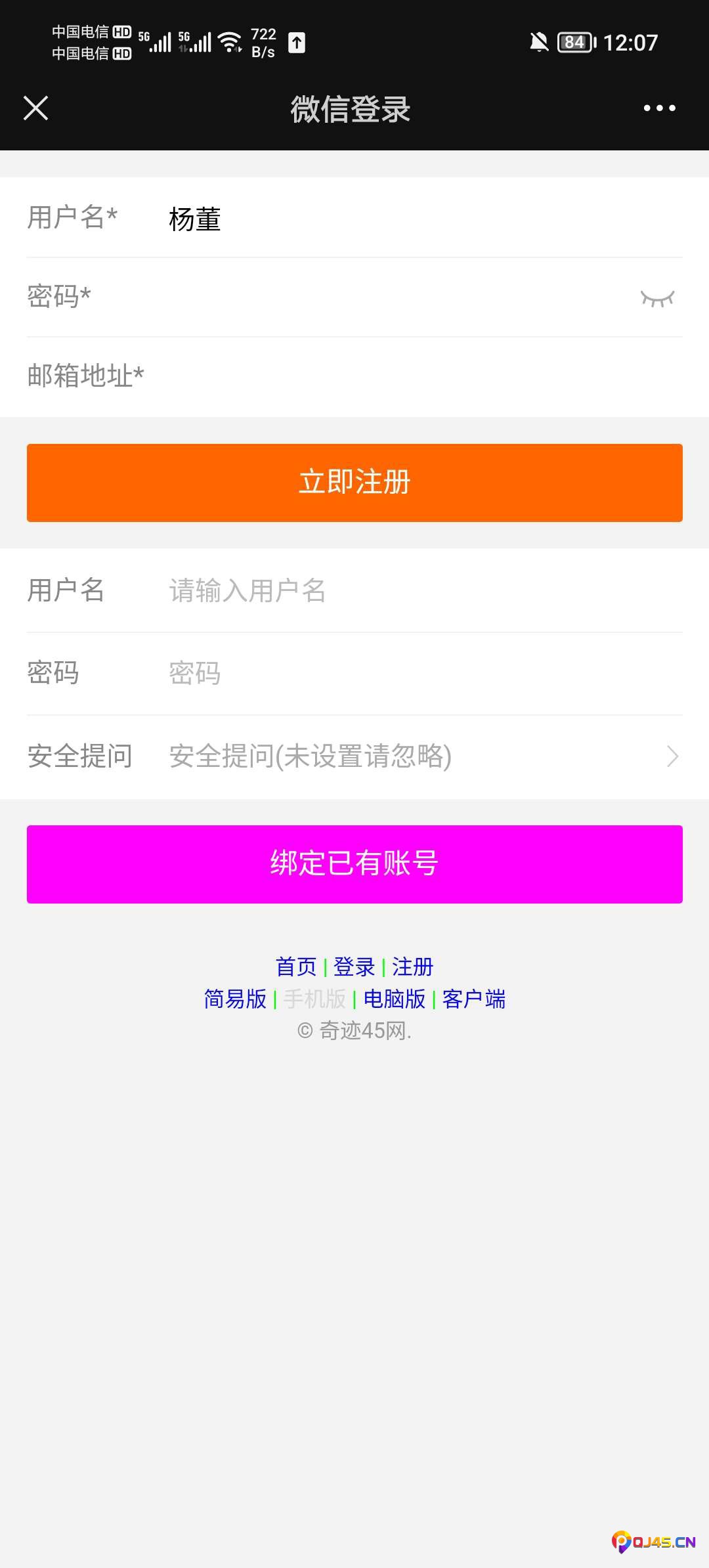This screenshot has width=709, height=1568.
Task: Click the 登录 login link
Action: (354, 967)
